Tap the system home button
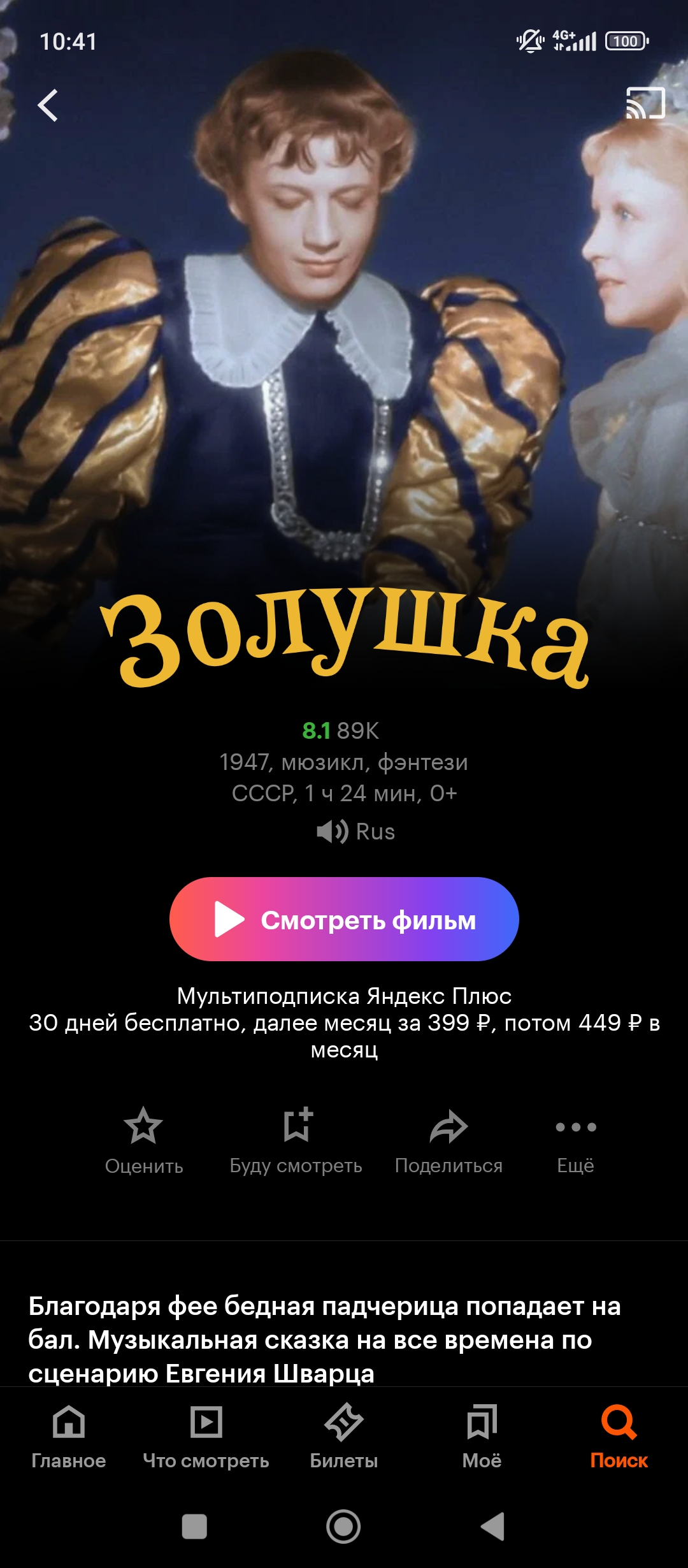Screen dimensions: 688x1568 343,1527
